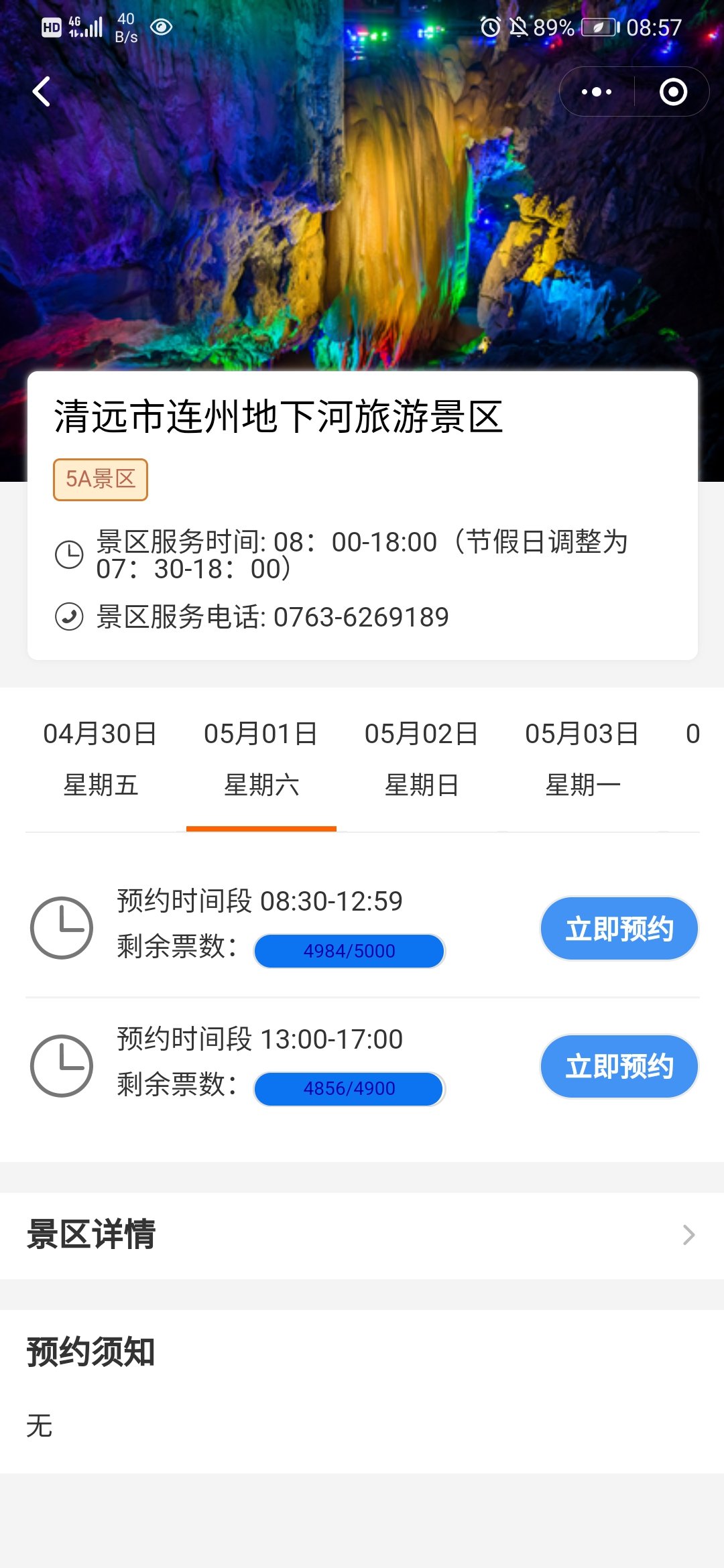Select the 05月01日 星期六 date tab
This screenshot has height=1568, width=724.
pos(261,759)
